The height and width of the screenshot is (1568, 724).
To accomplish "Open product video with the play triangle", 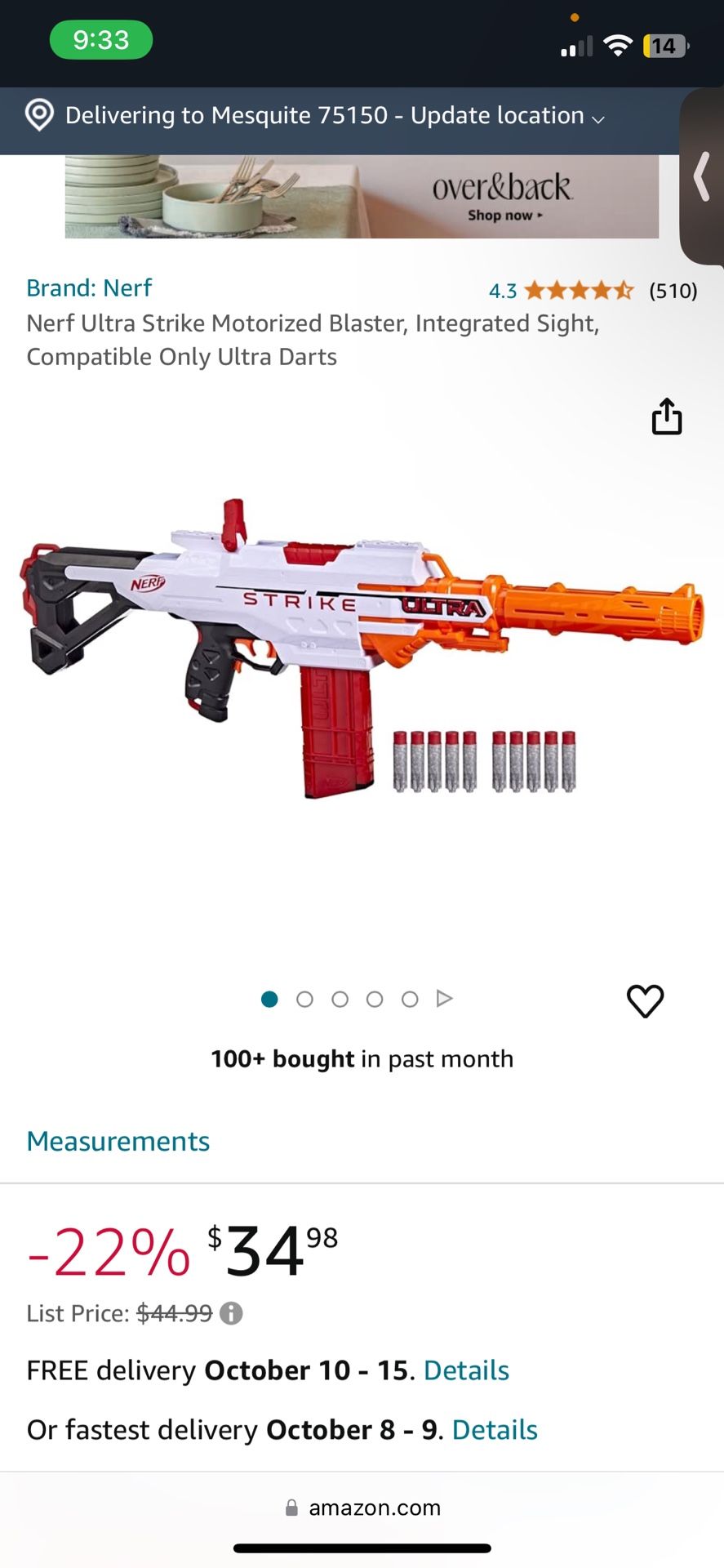I will tap(445, 999).
